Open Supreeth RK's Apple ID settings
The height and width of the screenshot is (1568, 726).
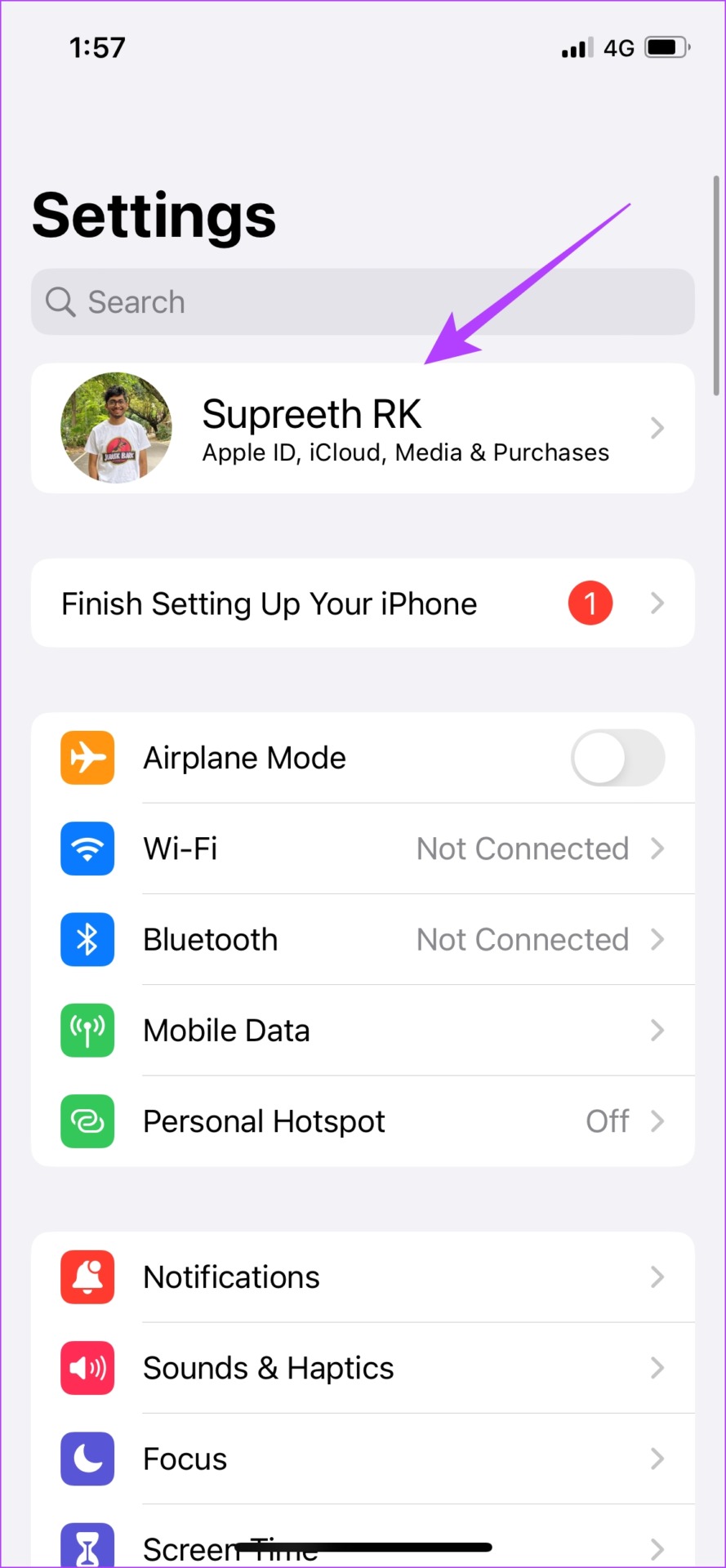tap(363, 428)
